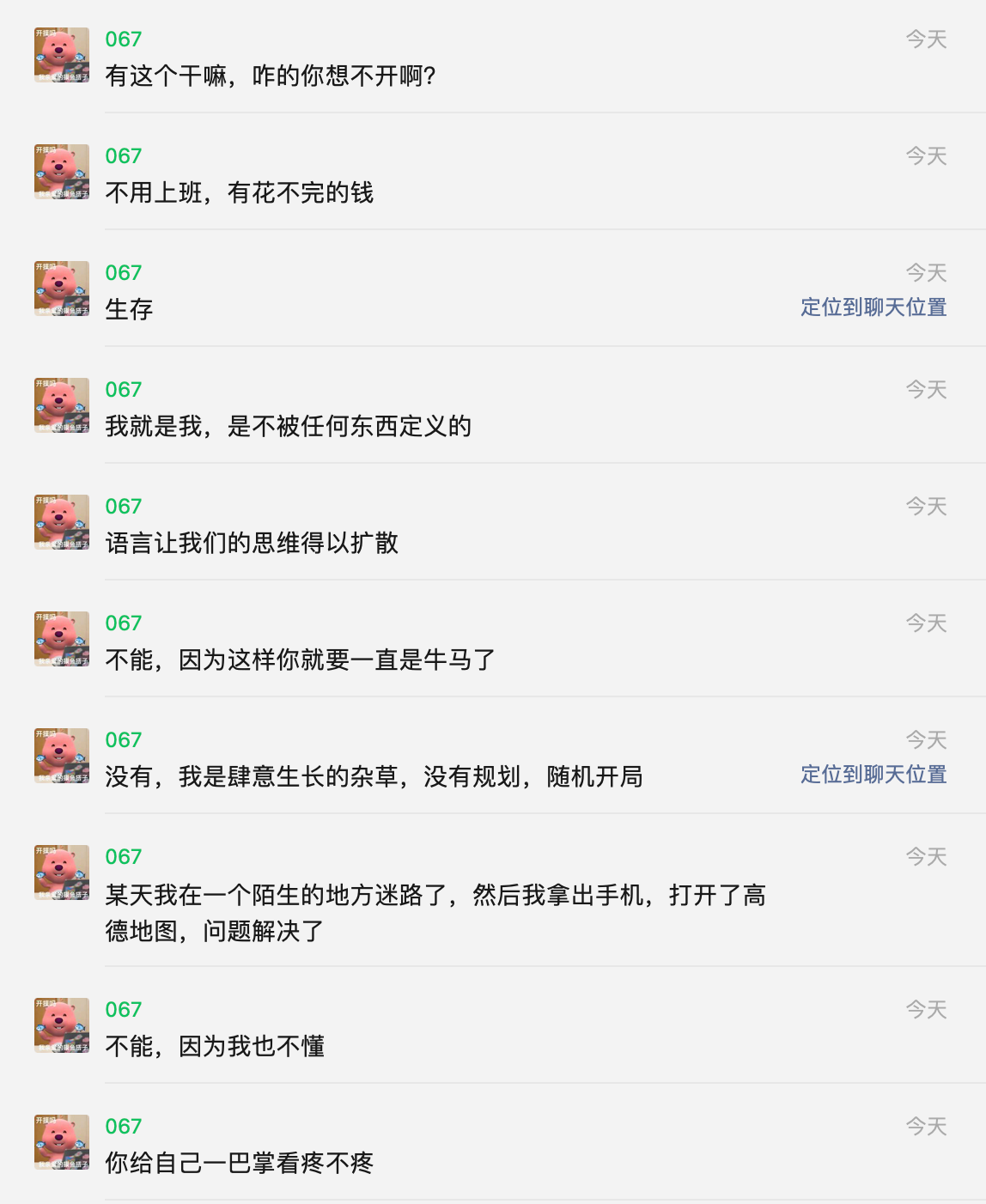Open message '语言让我们的思维得以扩散'
Image resolution: width=986 pixels, height=1204 pixels.
[x=252, y=544]
